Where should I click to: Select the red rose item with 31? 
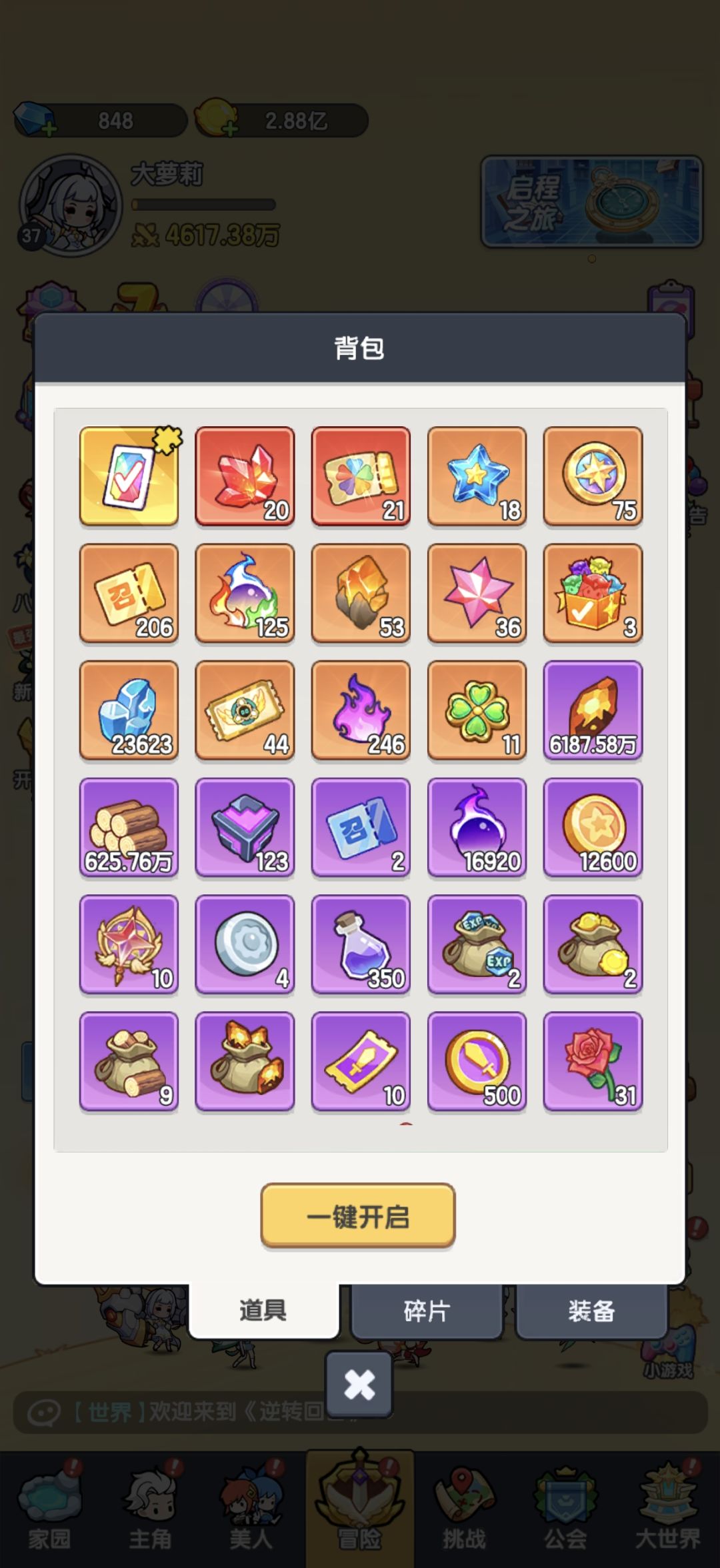click(593, 1062)
